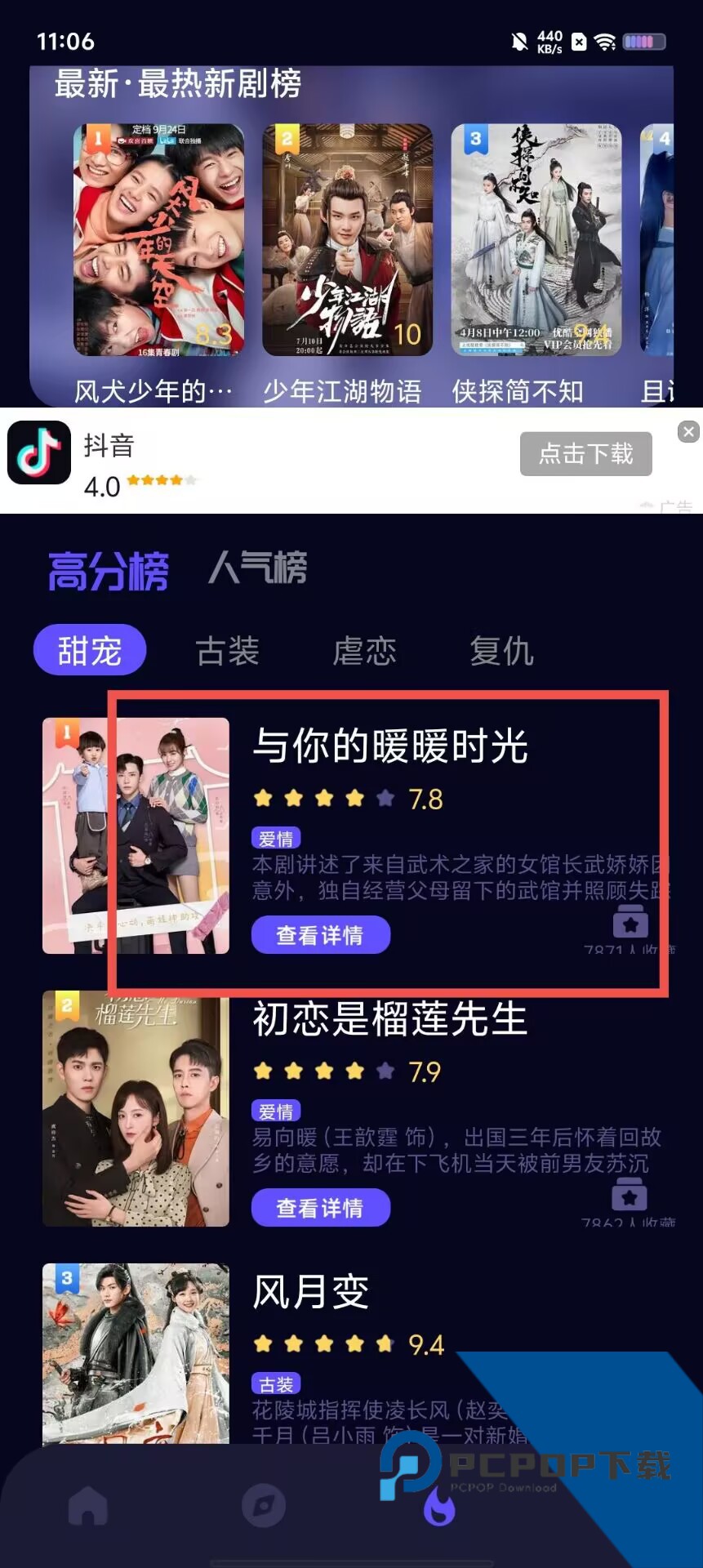The width and height of the screenshot is (703, 1568).
Task: Tap the flame hot icon in bottom bar
Action: [x=439, y=1511]
